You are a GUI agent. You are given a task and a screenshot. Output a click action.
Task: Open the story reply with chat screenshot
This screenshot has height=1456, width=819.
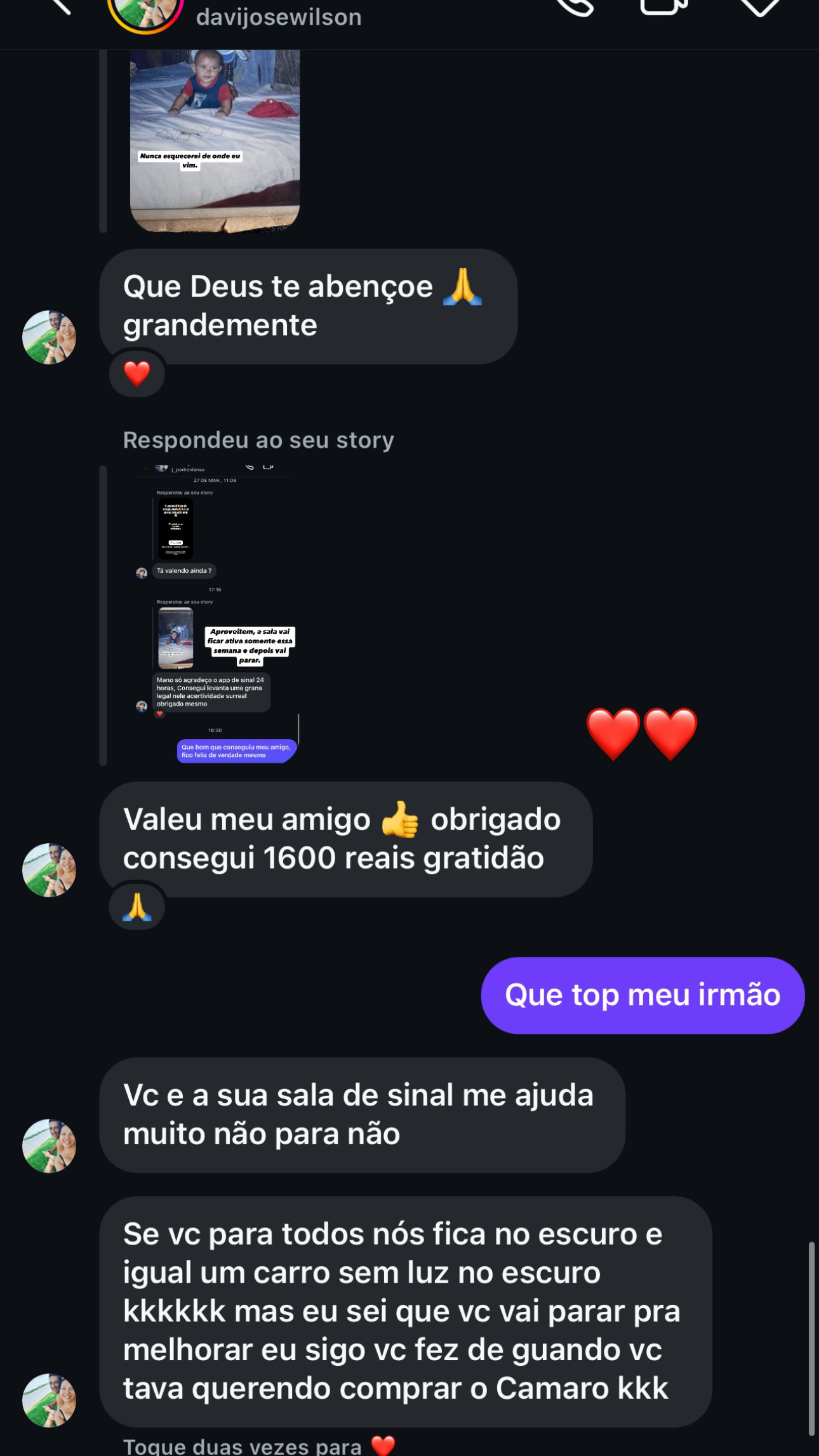(x=216, y=615)
